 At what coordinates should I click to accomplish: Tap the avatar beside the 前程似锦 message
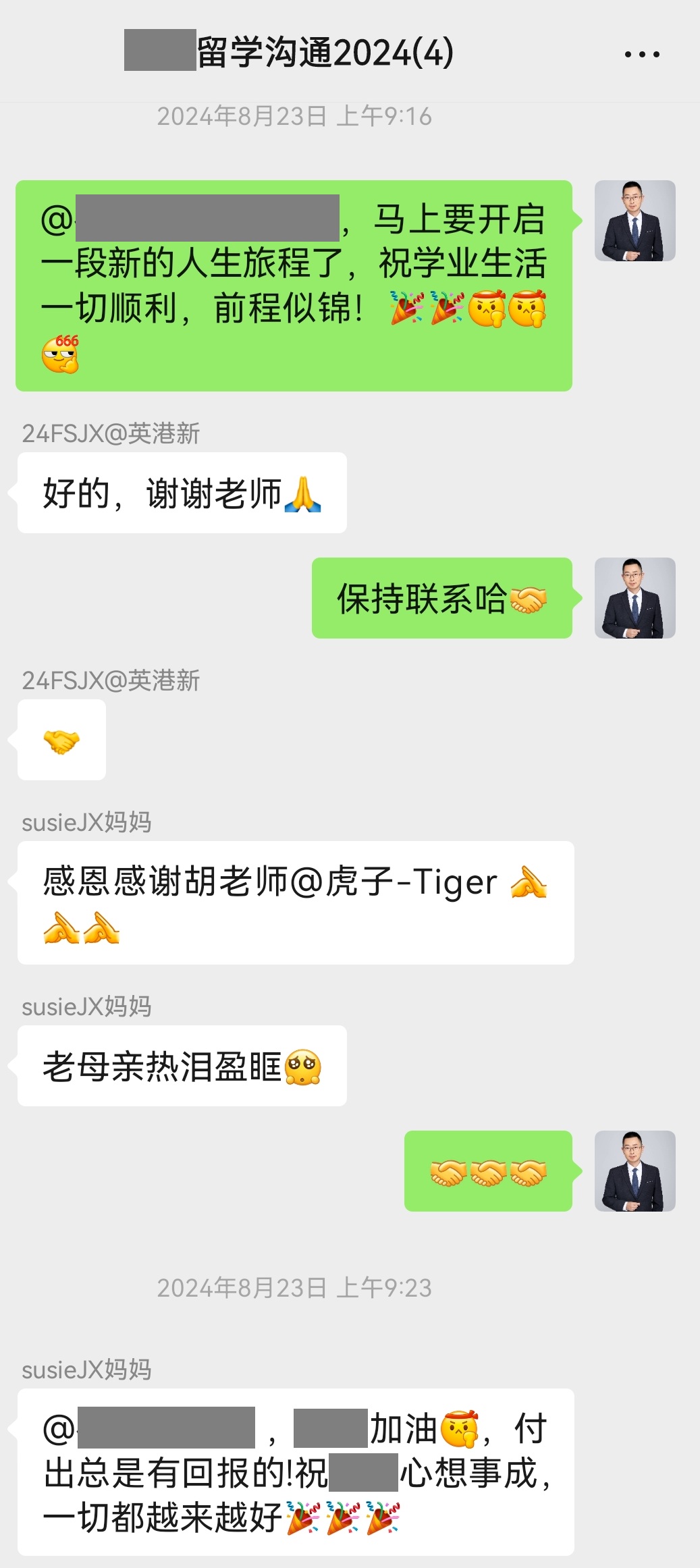(x=635, y=221)
